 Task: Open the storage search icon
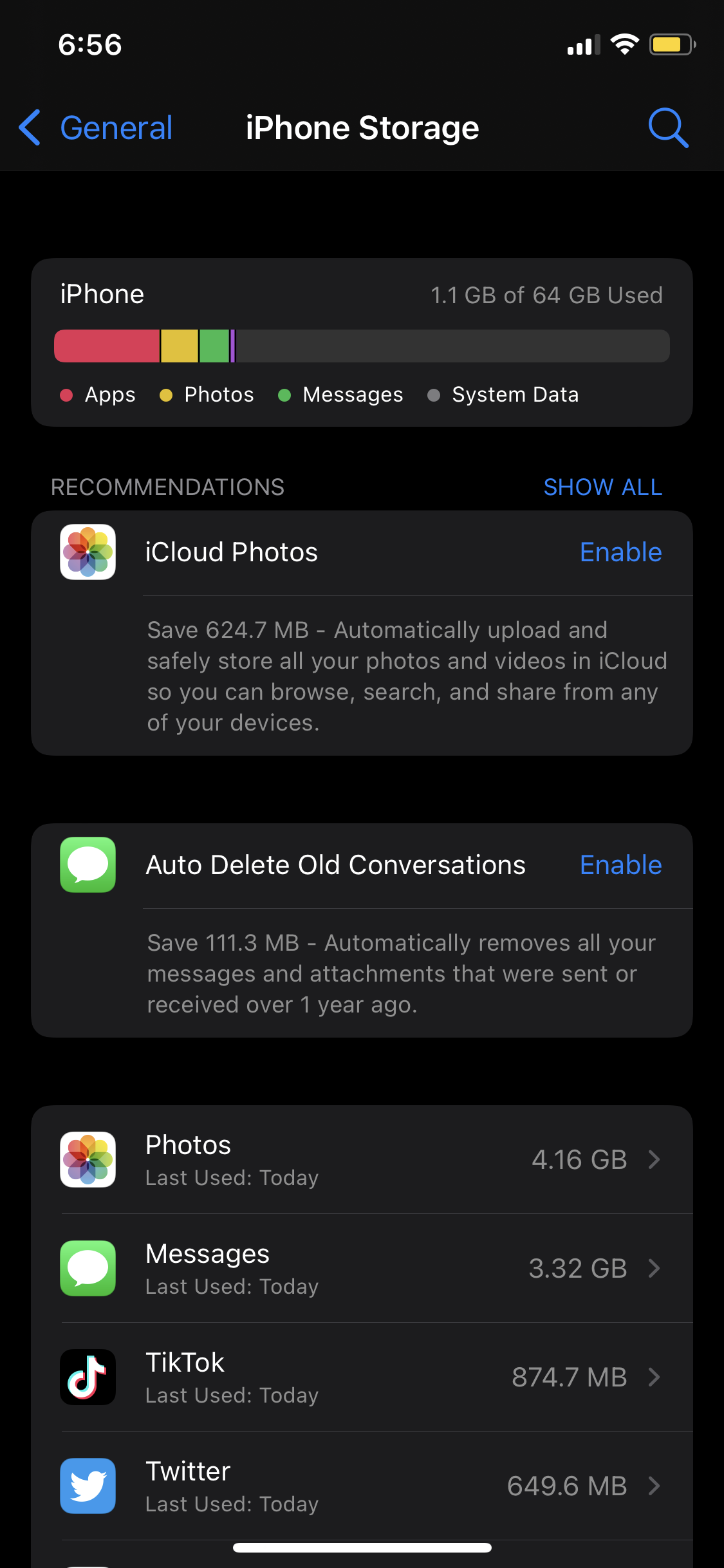(x=668, y=127)
